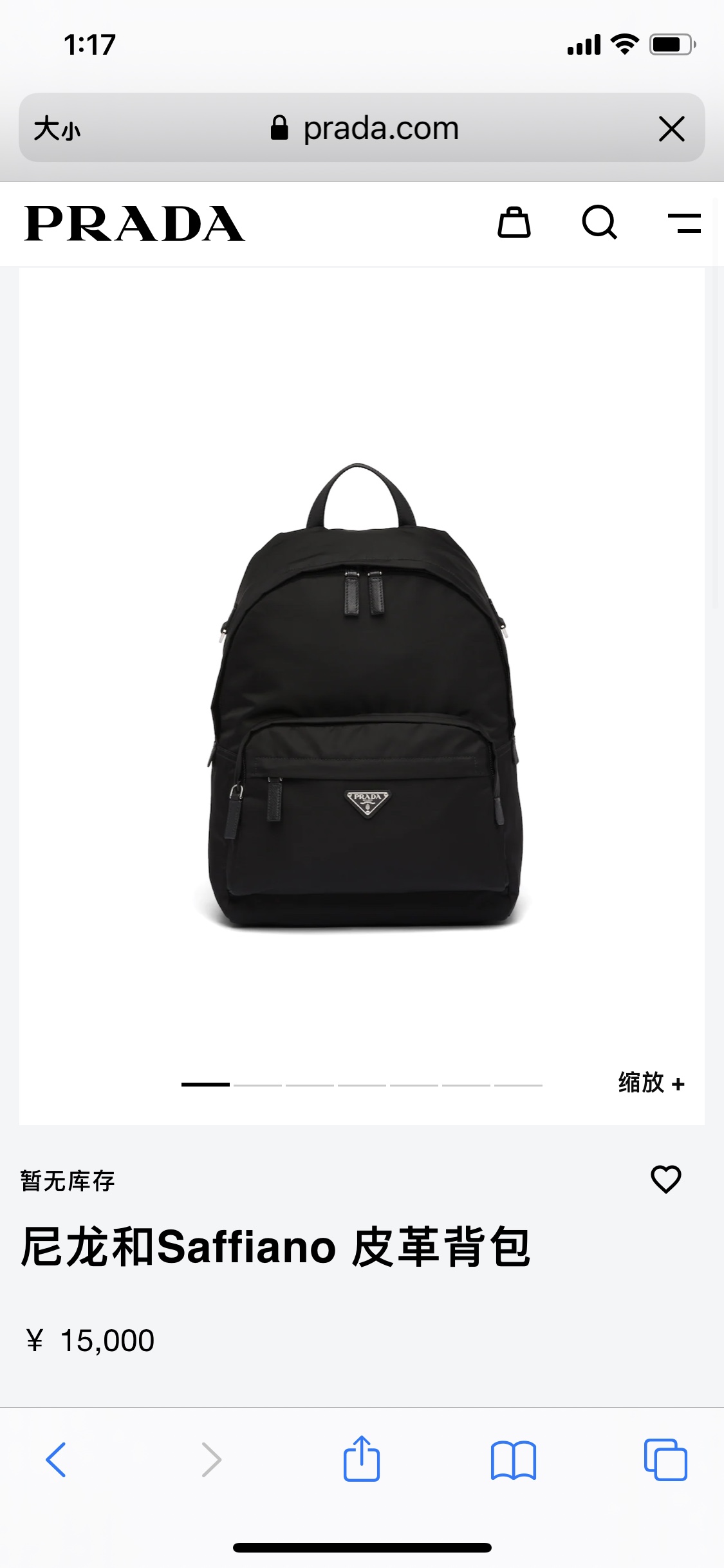724x1568 pixels.
Task: Open Safari bookmarks
Action: (x=513, y=1459)
